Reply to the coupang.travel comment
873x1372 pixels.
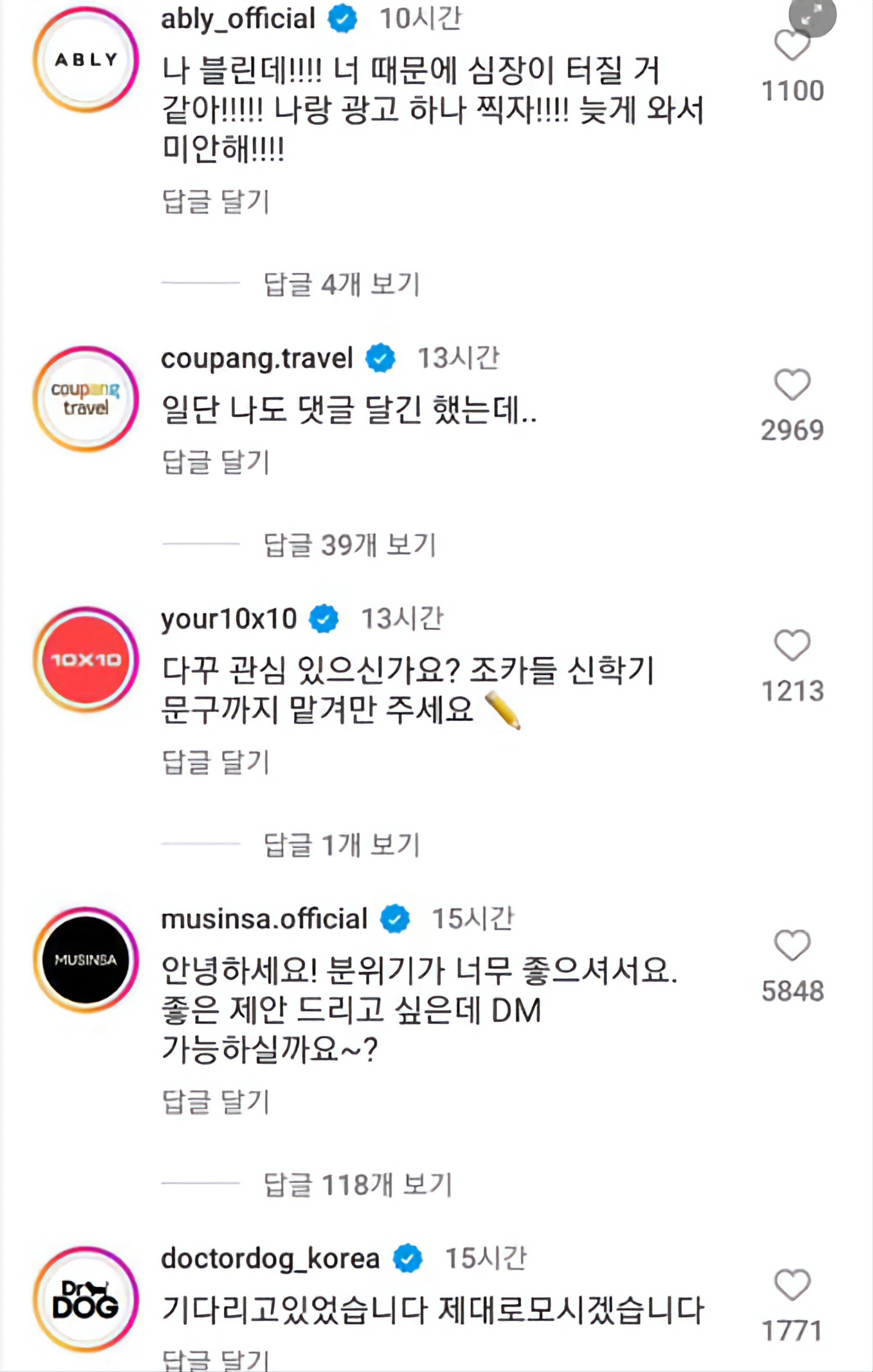(215, 461)
